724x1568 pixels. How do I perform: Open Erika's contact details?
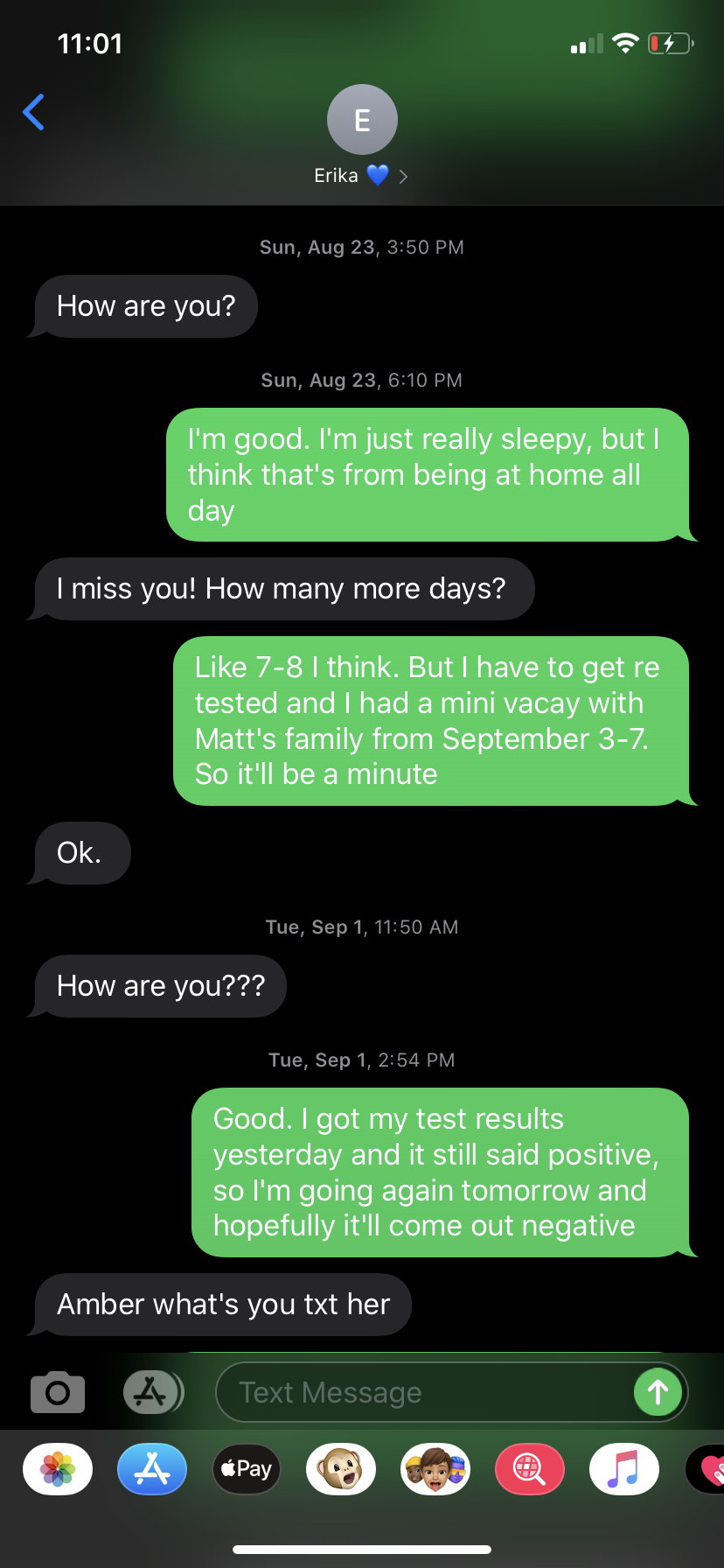point(362,135)
